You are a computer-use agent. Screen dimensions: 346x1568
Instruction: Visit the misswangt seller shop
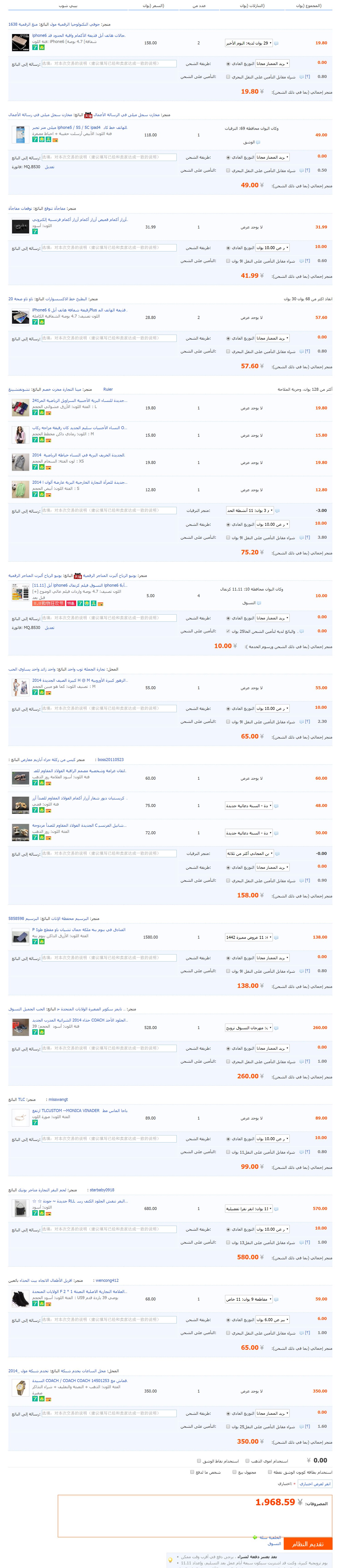pyautogui.click(x=58, y=1099)
